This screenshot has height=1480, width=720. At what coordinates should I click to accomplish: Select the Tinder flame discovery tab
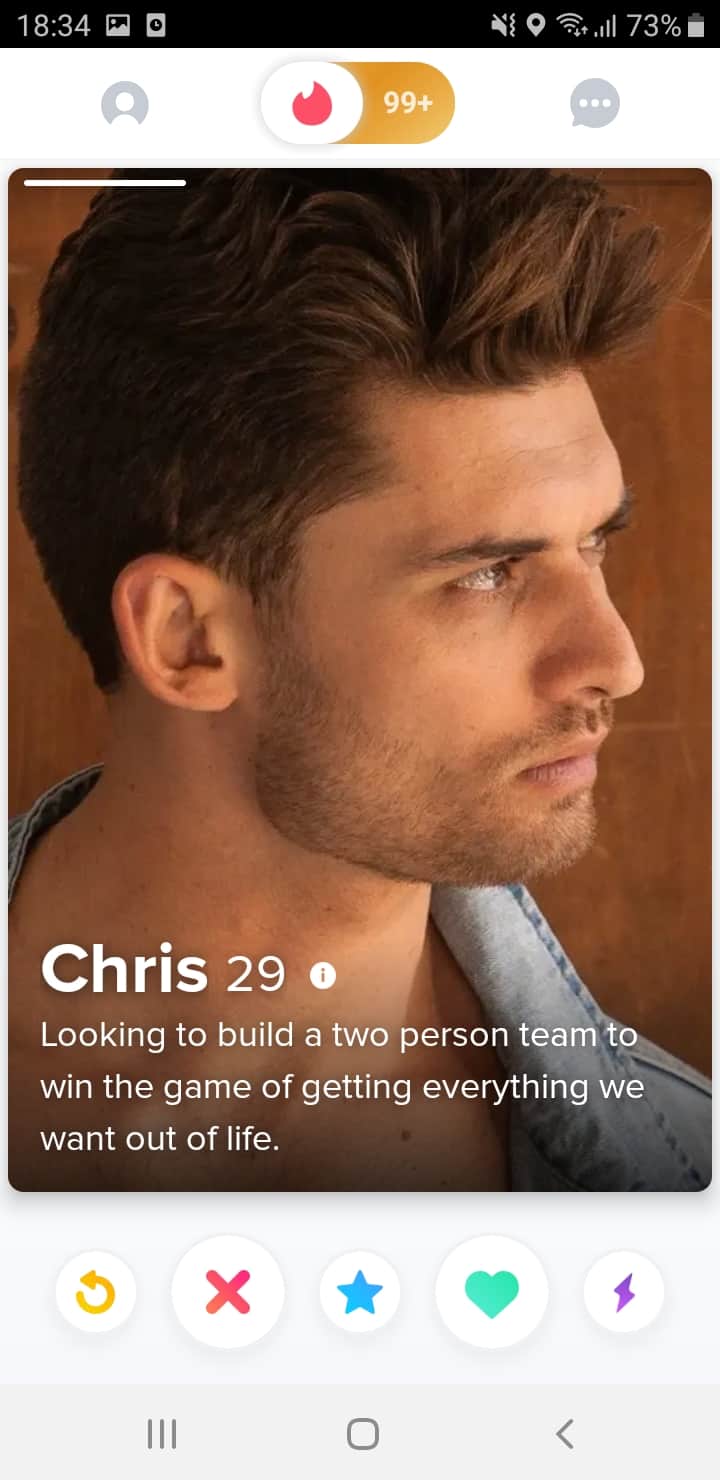312,103
